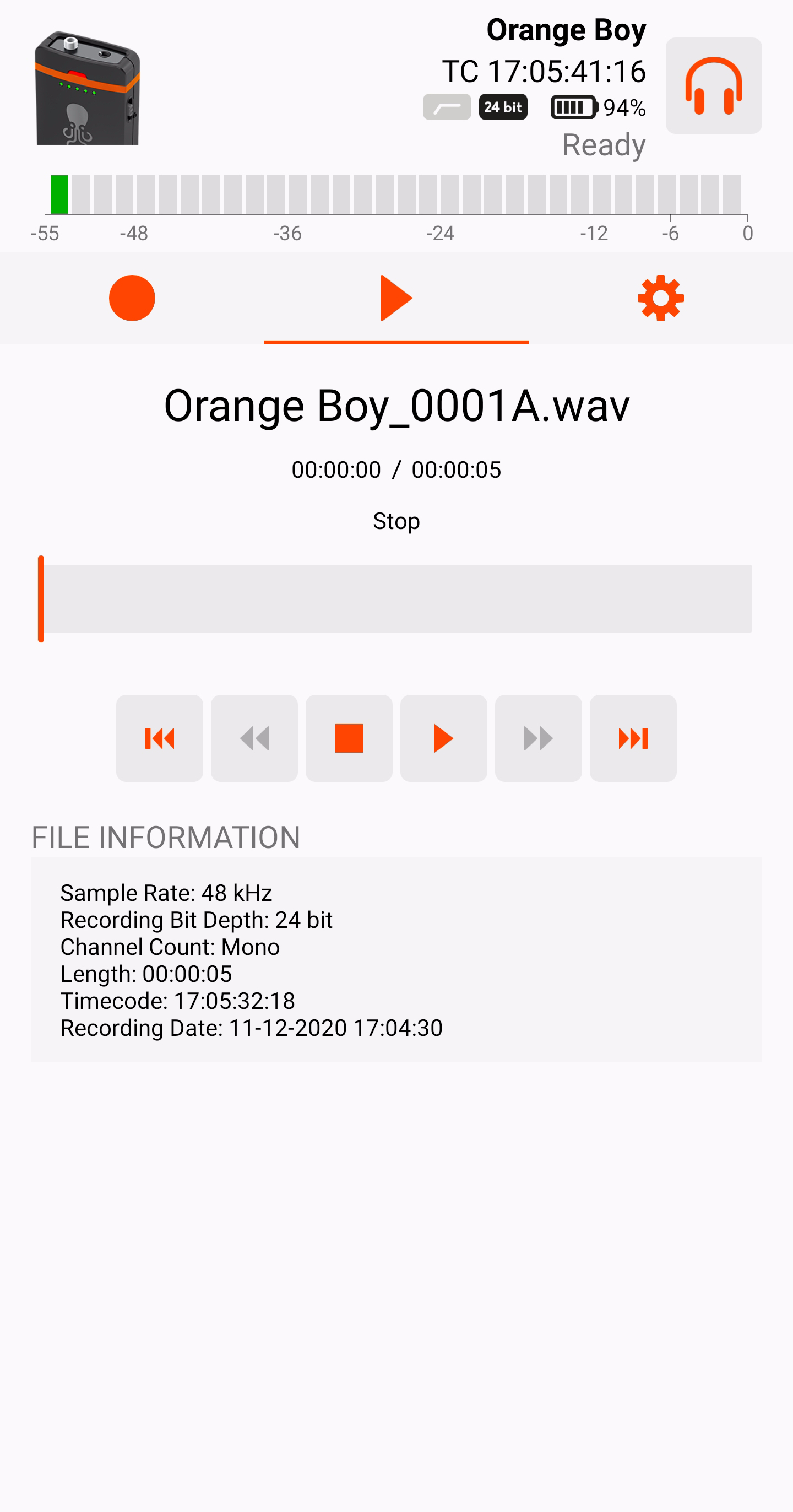Open the settings gear tab

click(660, 298)
